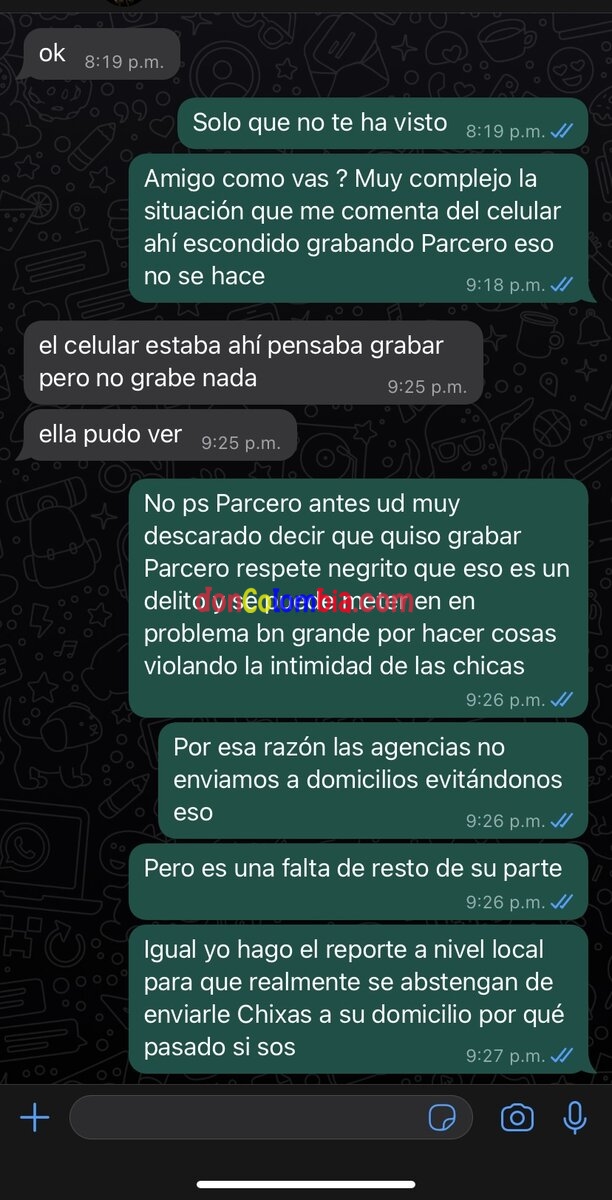Tap the microphone to record voice
612x1200 pixels.
pyautogui.click(x=575, y=1117)
